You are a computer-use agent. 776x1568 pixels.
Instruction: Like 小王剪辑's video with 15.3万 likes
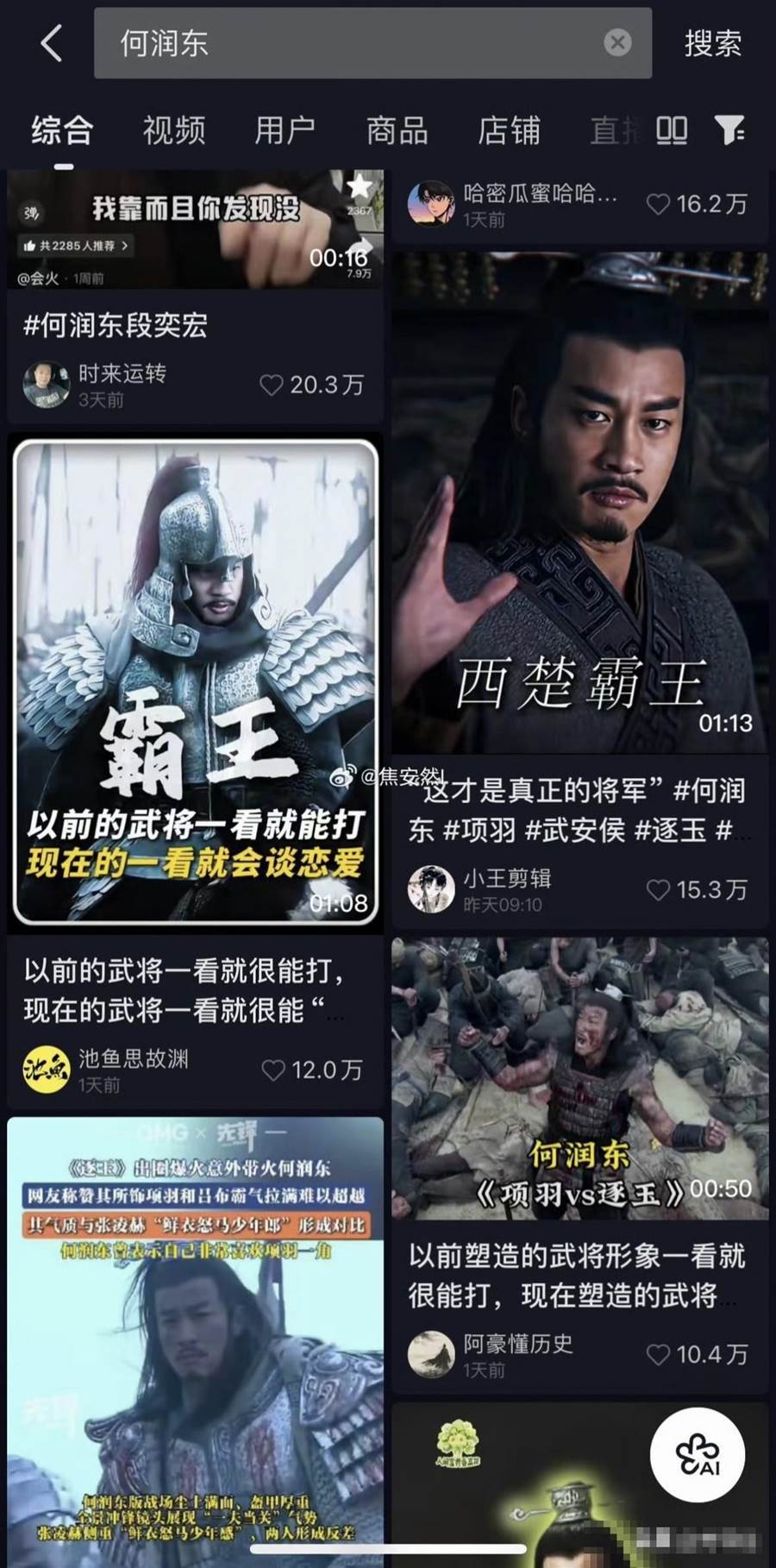click(x=658, y=890)
